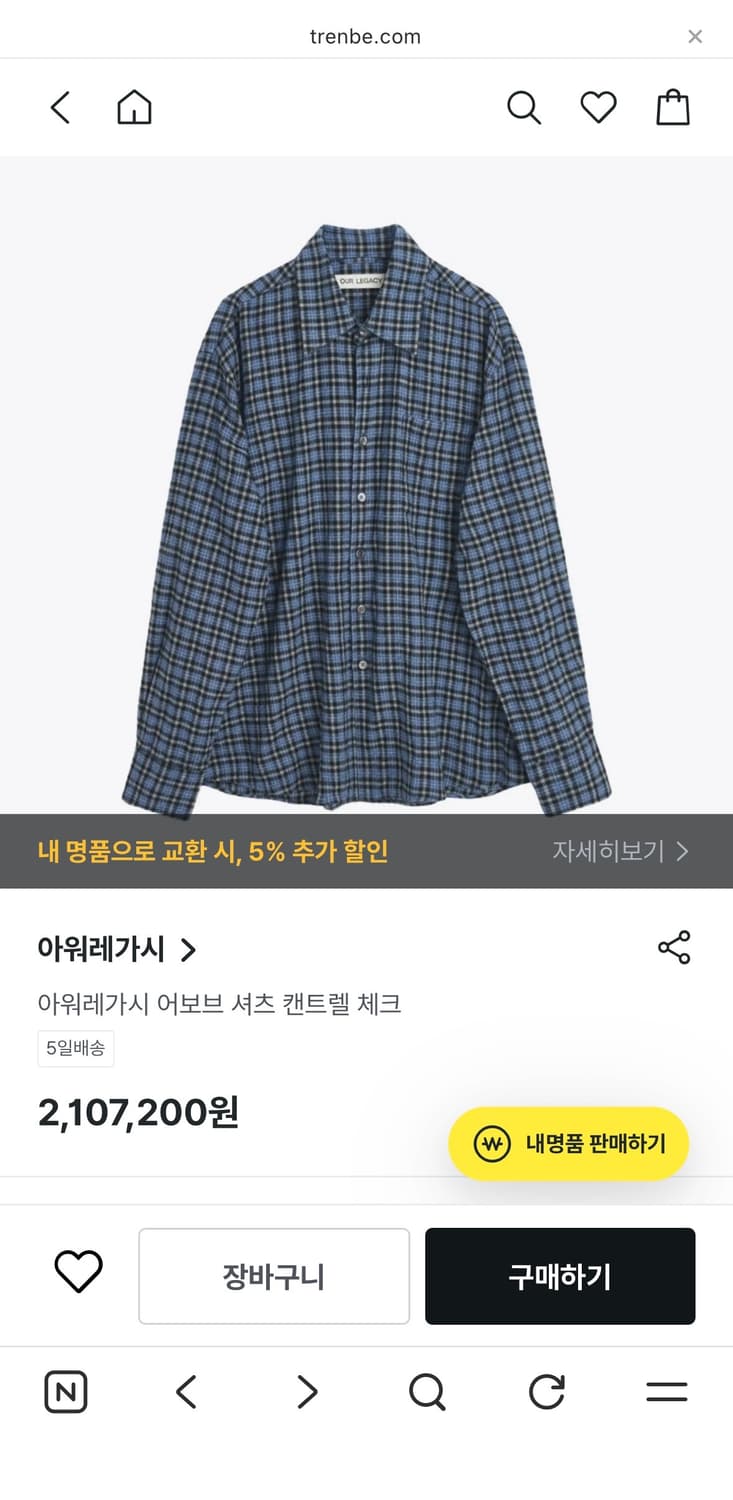Refresh the page with the reload icon

[x=546, y=1391]
